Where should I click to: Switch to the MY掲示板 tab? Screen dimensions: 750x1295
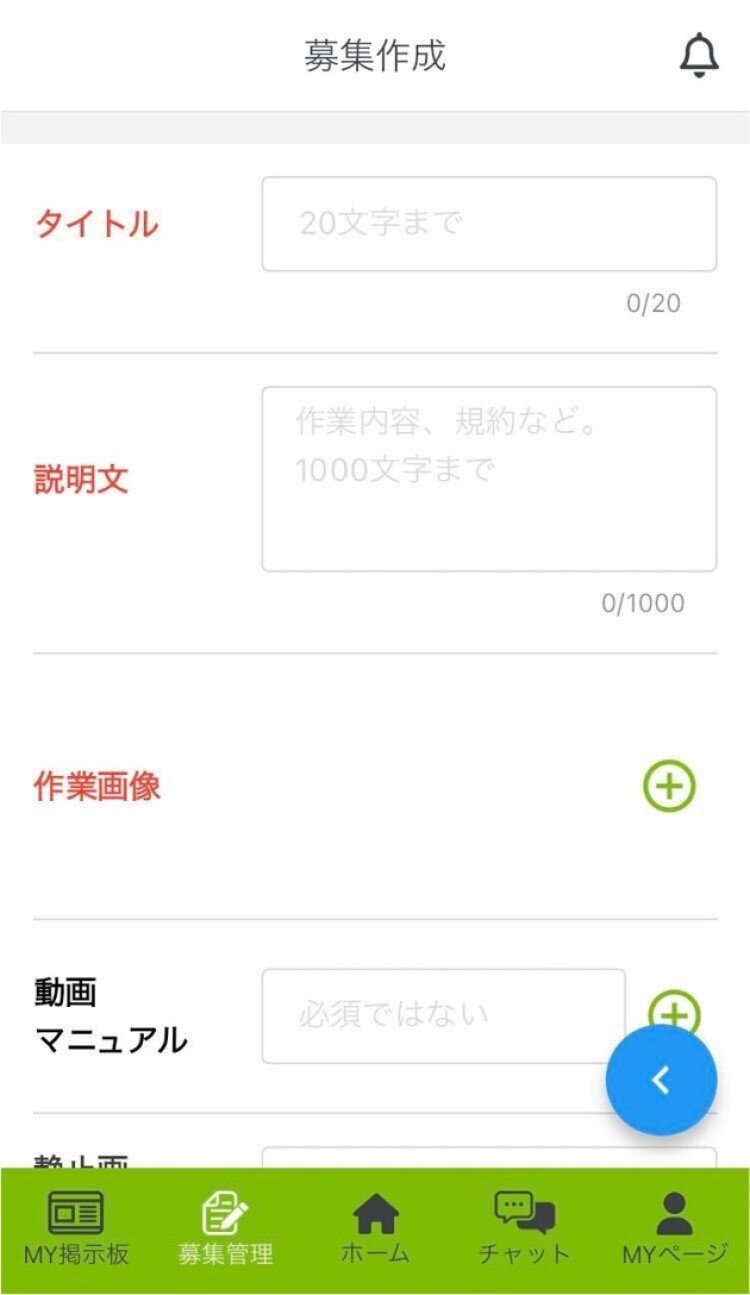(76, 1229)
